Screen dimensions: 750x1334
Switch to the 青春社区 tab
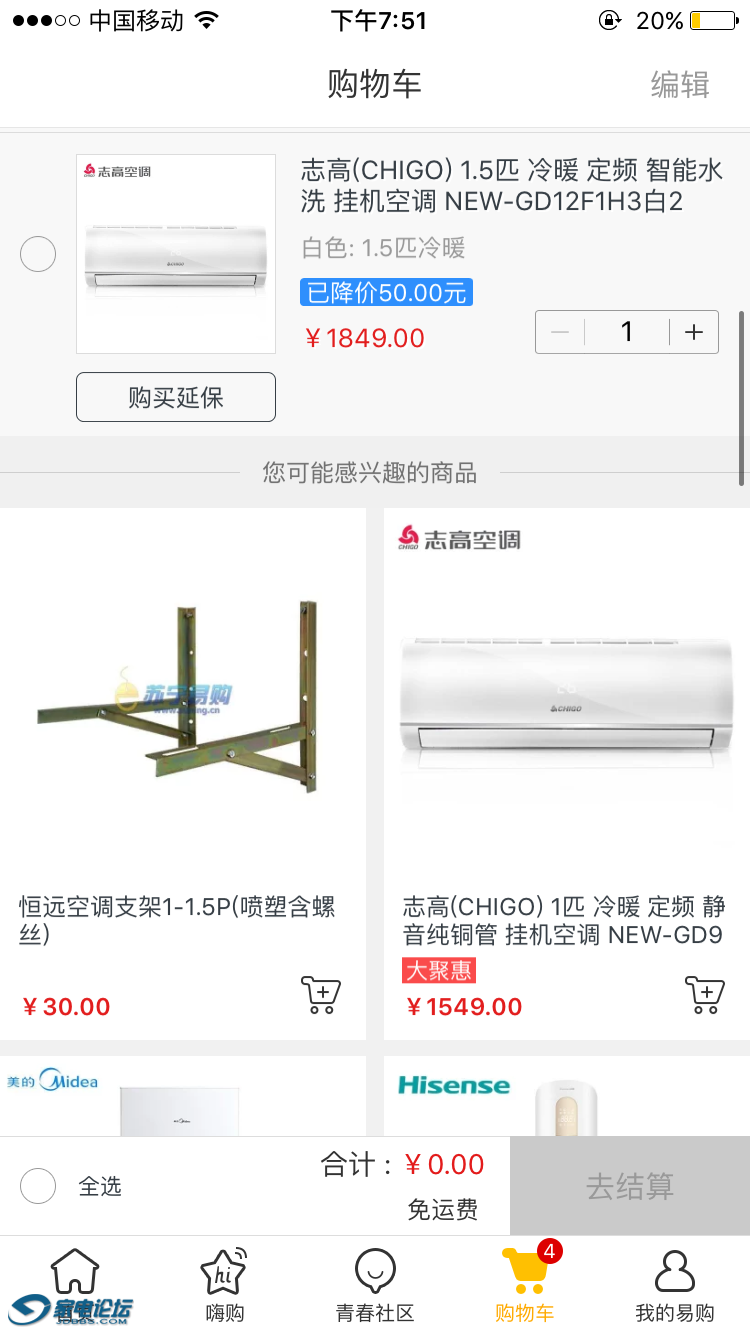click(x=375, y=1285)
